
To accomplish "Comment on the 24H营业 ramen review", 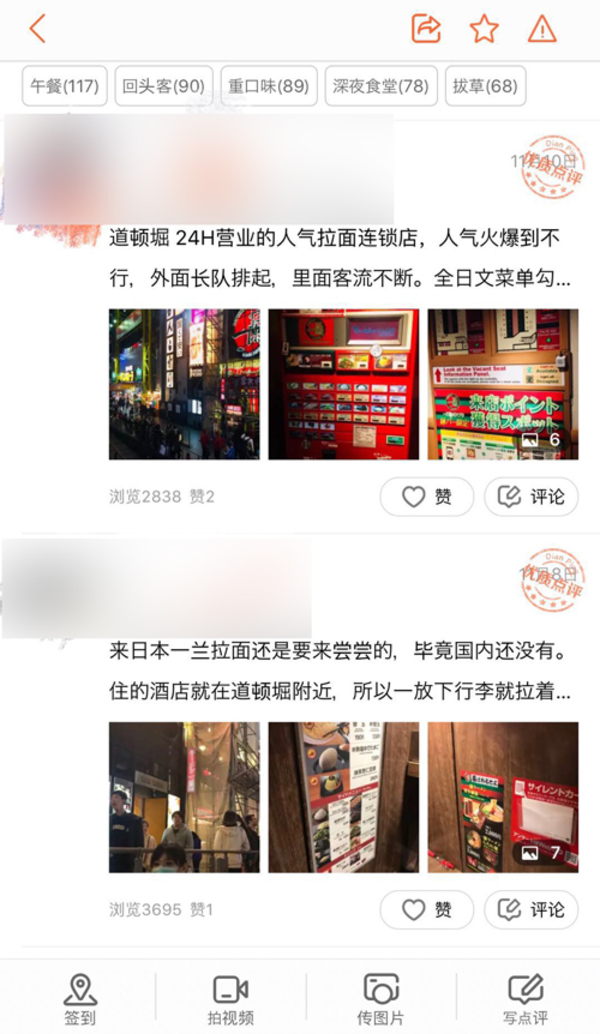I will coord(531,497).
